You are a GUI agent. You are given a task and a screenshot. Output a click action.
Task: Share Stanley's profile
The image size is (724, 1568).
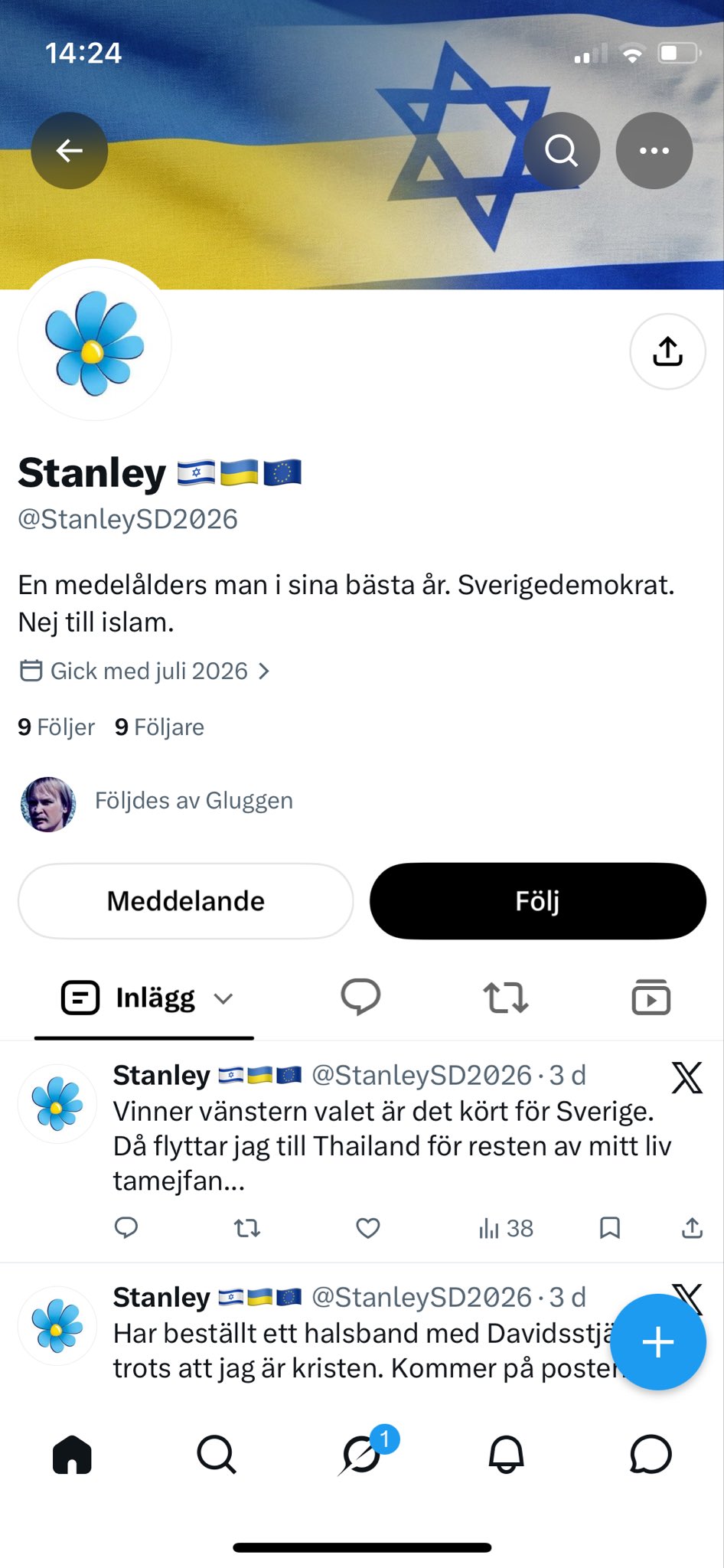tap(667, 351)
